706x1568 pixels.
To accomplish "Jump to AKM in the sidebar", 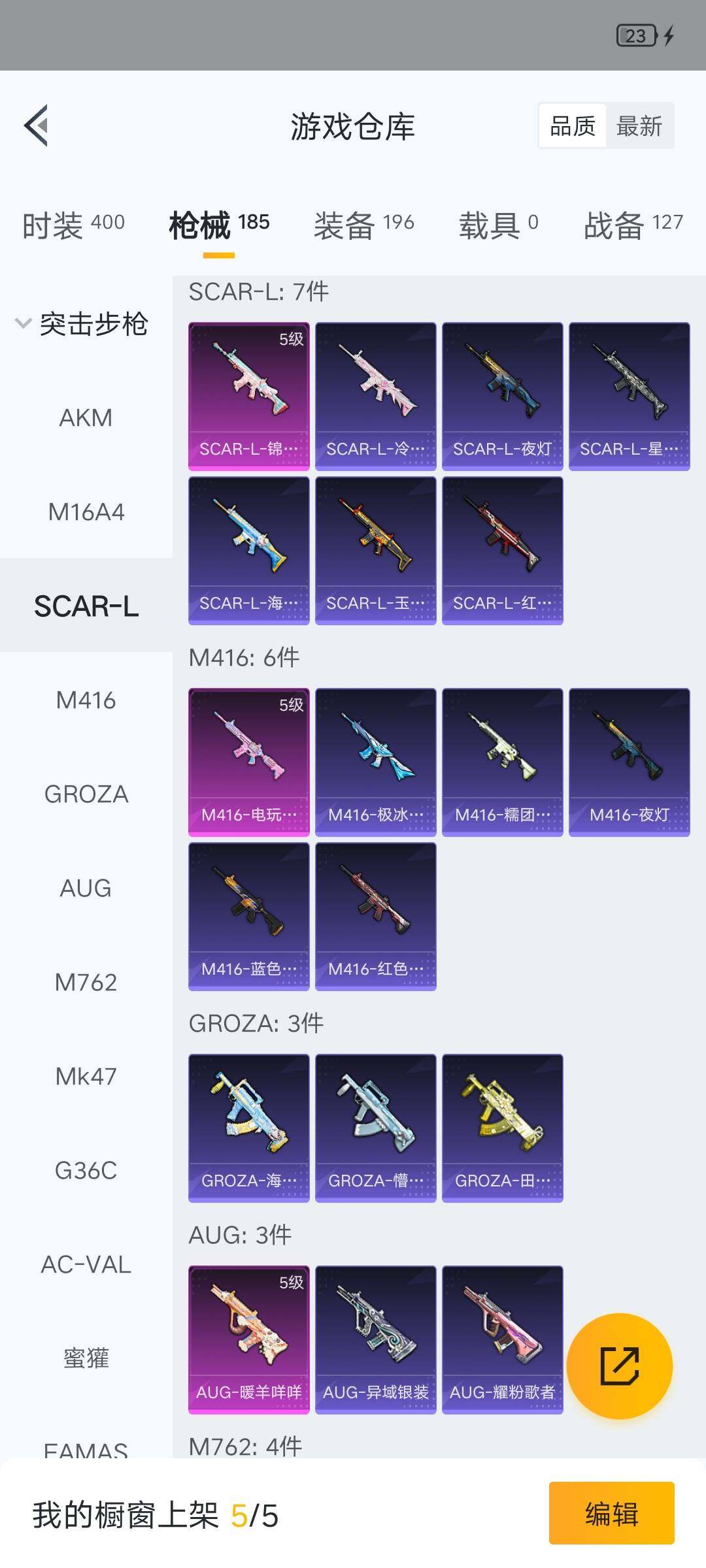I will click(86, 418).
